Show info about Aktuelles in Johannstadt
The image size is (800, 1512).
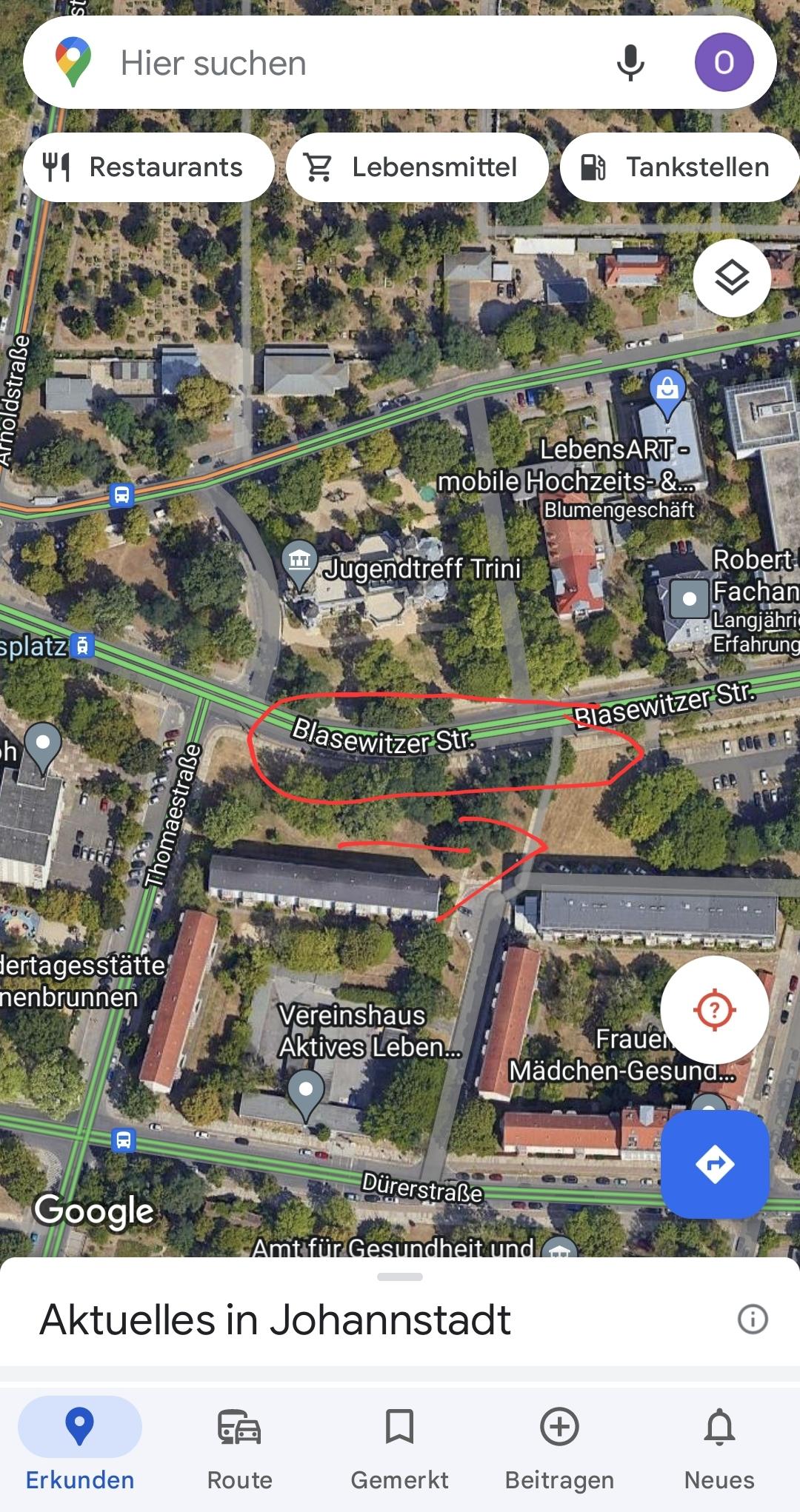point(753,1319)
